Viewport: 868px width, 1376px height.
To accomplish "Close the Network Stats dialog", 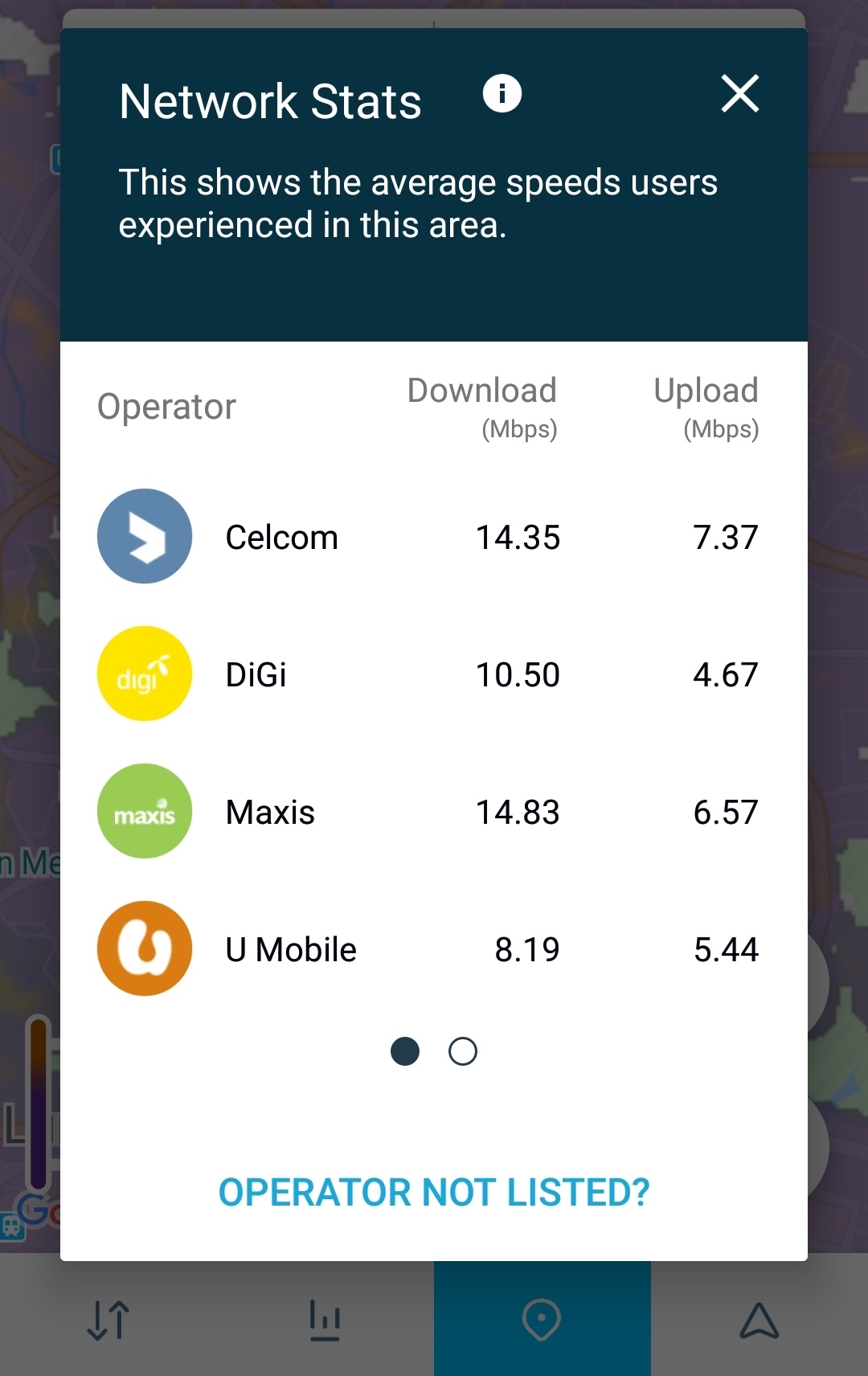I will click(x=739, y=94).
